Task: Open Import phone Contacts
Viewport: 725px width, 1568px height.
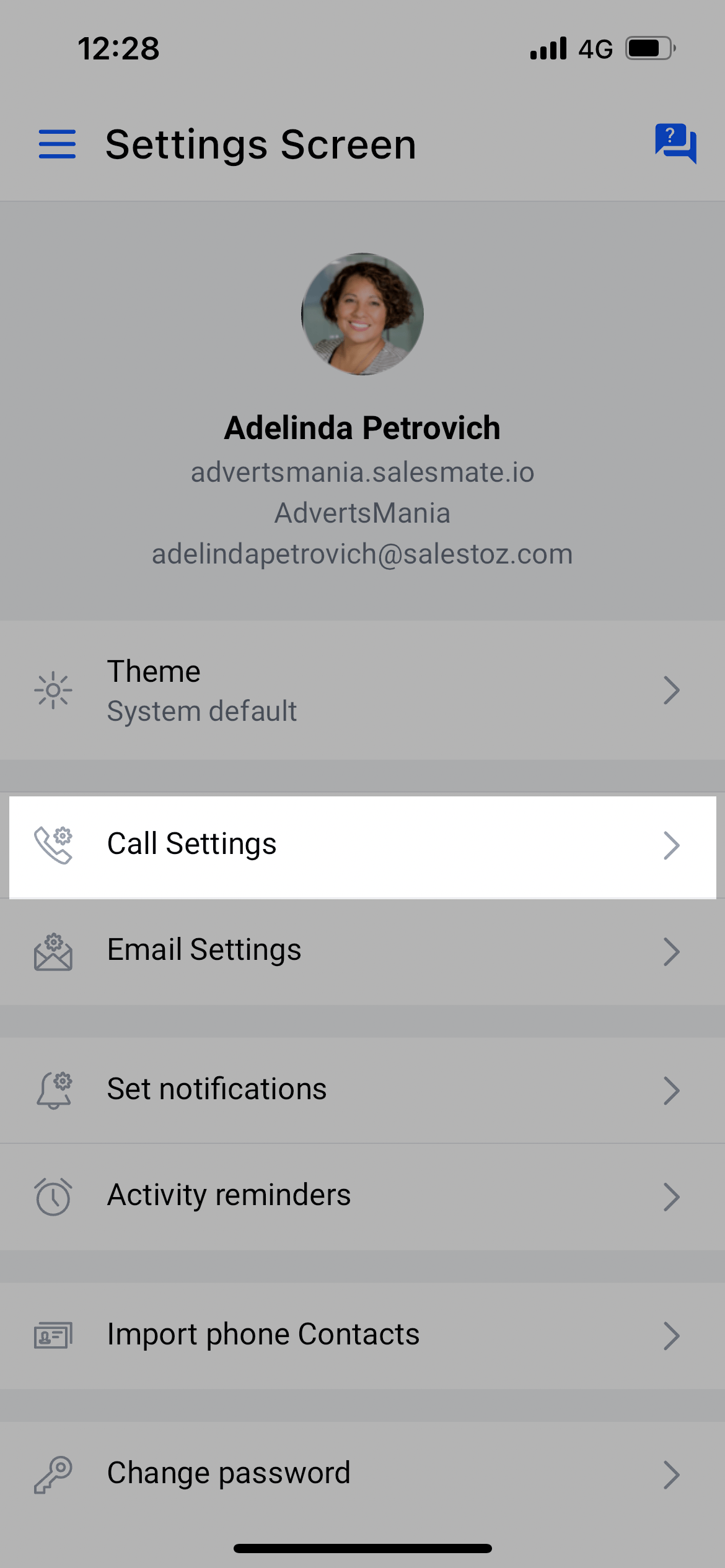Action: (x=362, y=1335)
